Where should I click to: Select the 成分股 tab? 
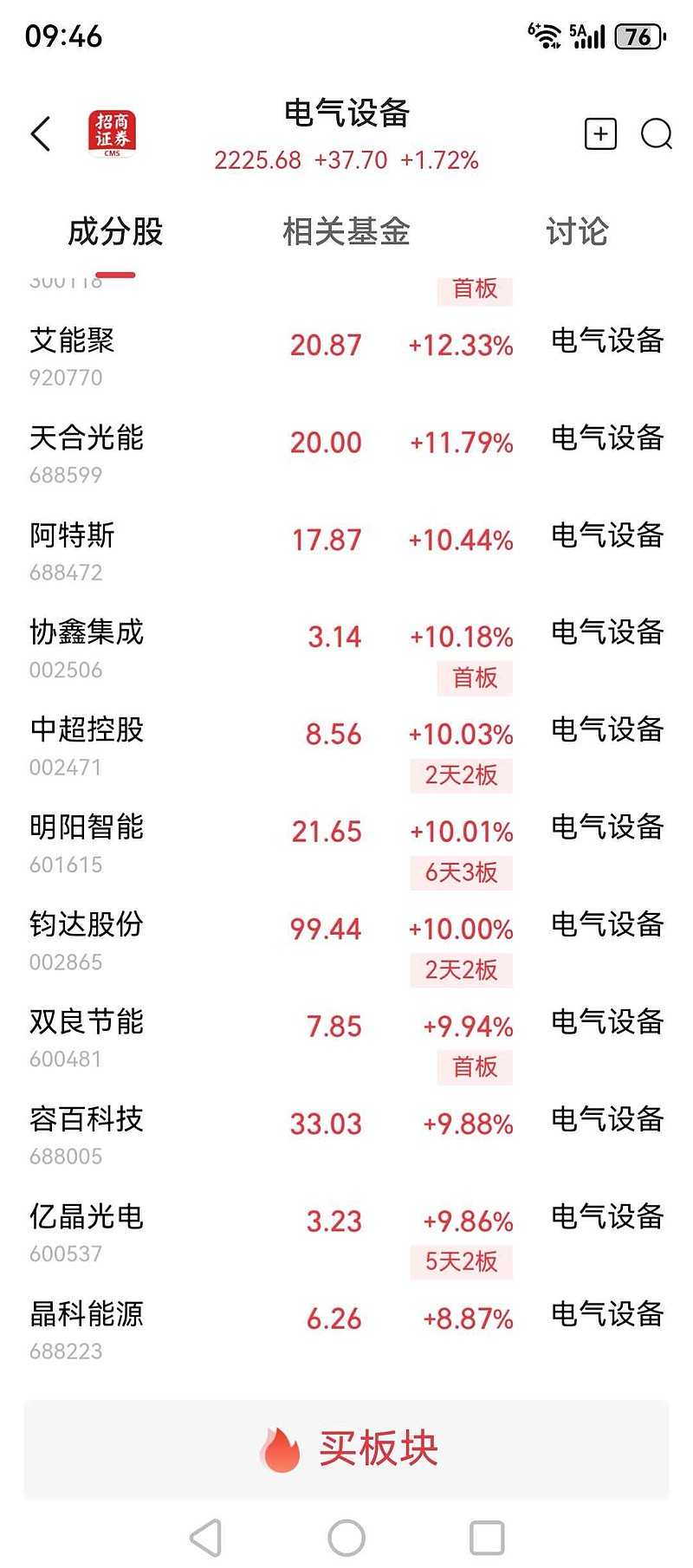pyautogui.click(x=115, y=232)
